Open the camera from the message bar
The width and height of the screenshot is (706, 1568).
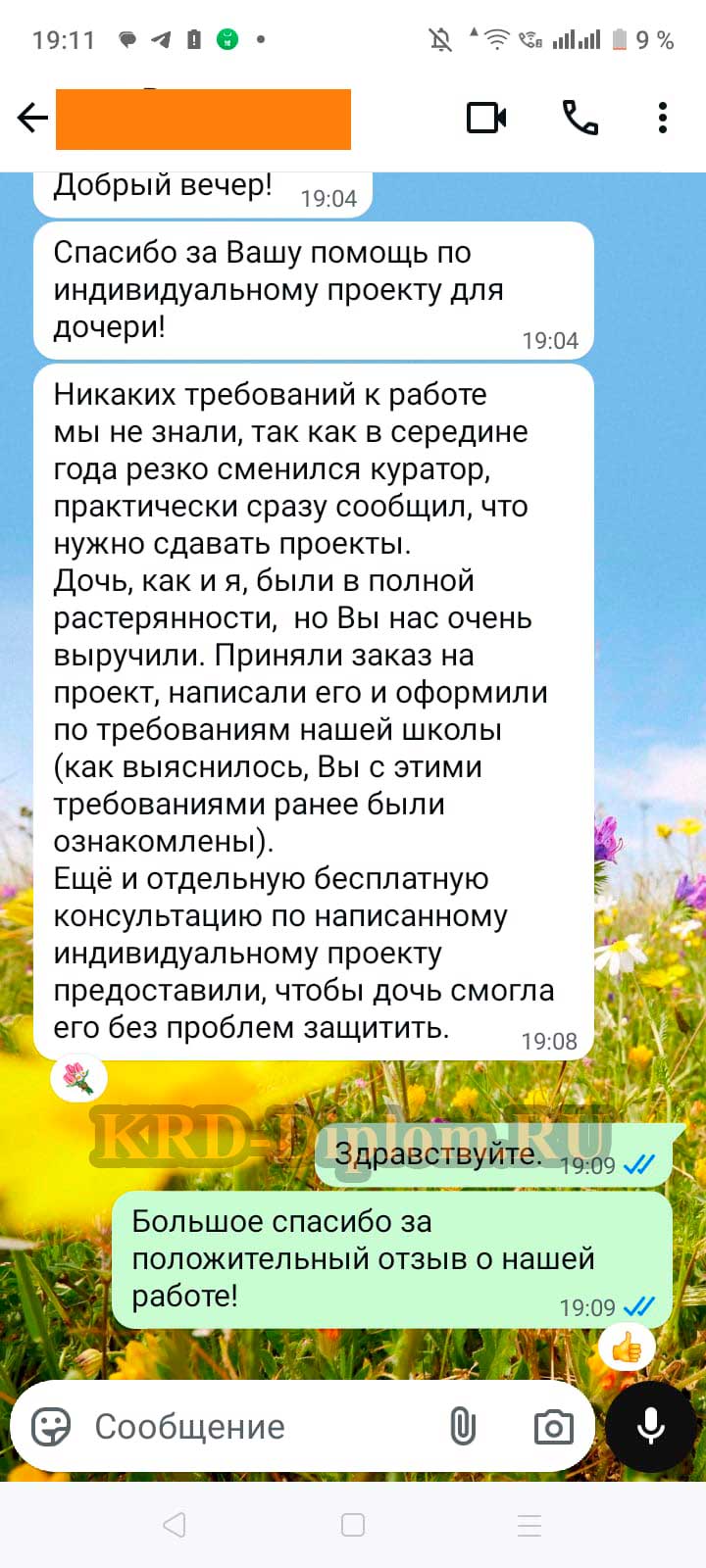[553, 1427]
